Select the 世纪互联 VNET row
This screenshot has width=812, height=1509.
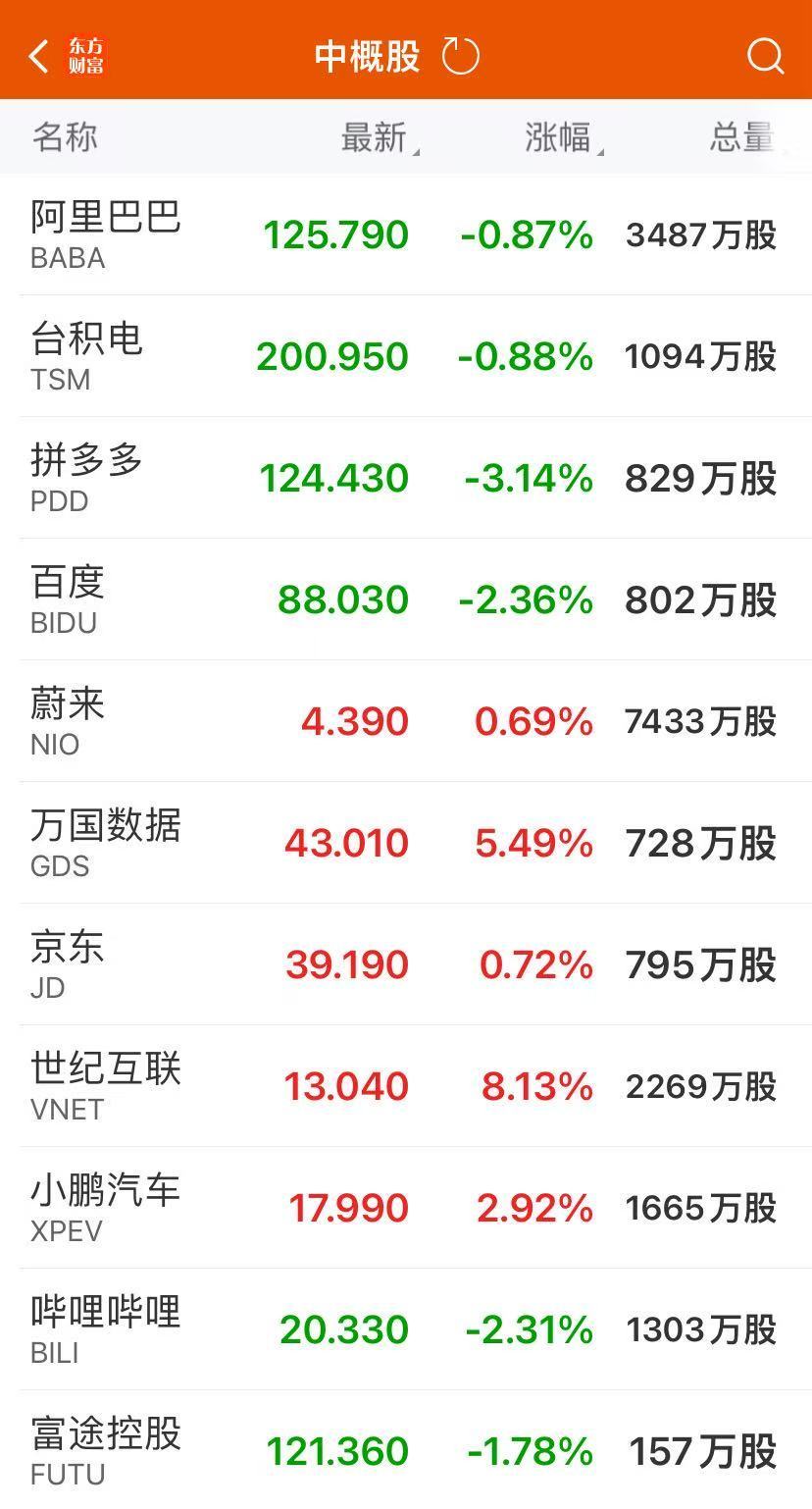406,1086
